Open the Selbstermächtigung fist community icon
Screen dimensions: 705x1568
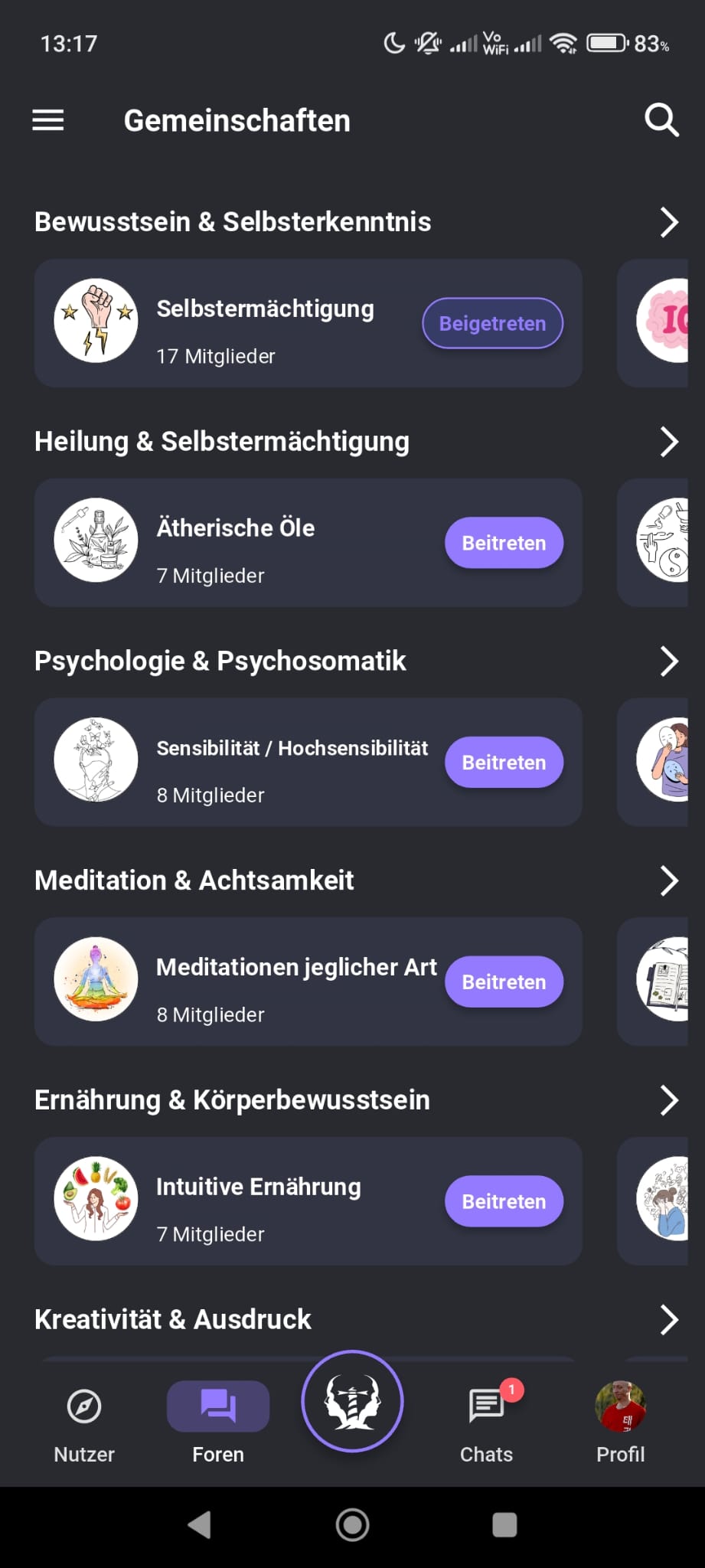point(95,322)
